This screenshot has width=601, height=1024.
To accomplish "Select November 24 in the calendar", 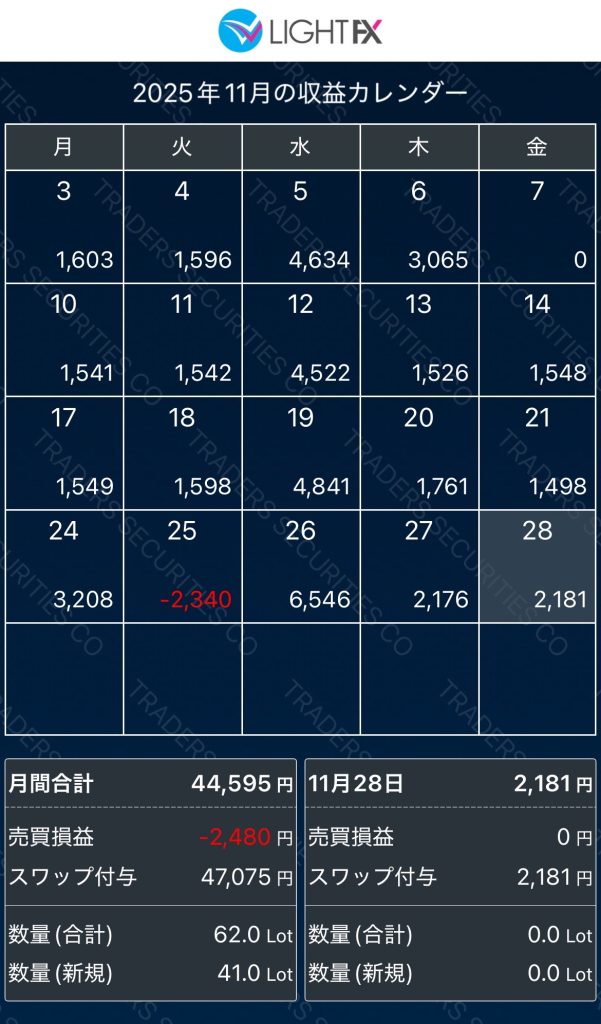I will click(x=64, y=566).
